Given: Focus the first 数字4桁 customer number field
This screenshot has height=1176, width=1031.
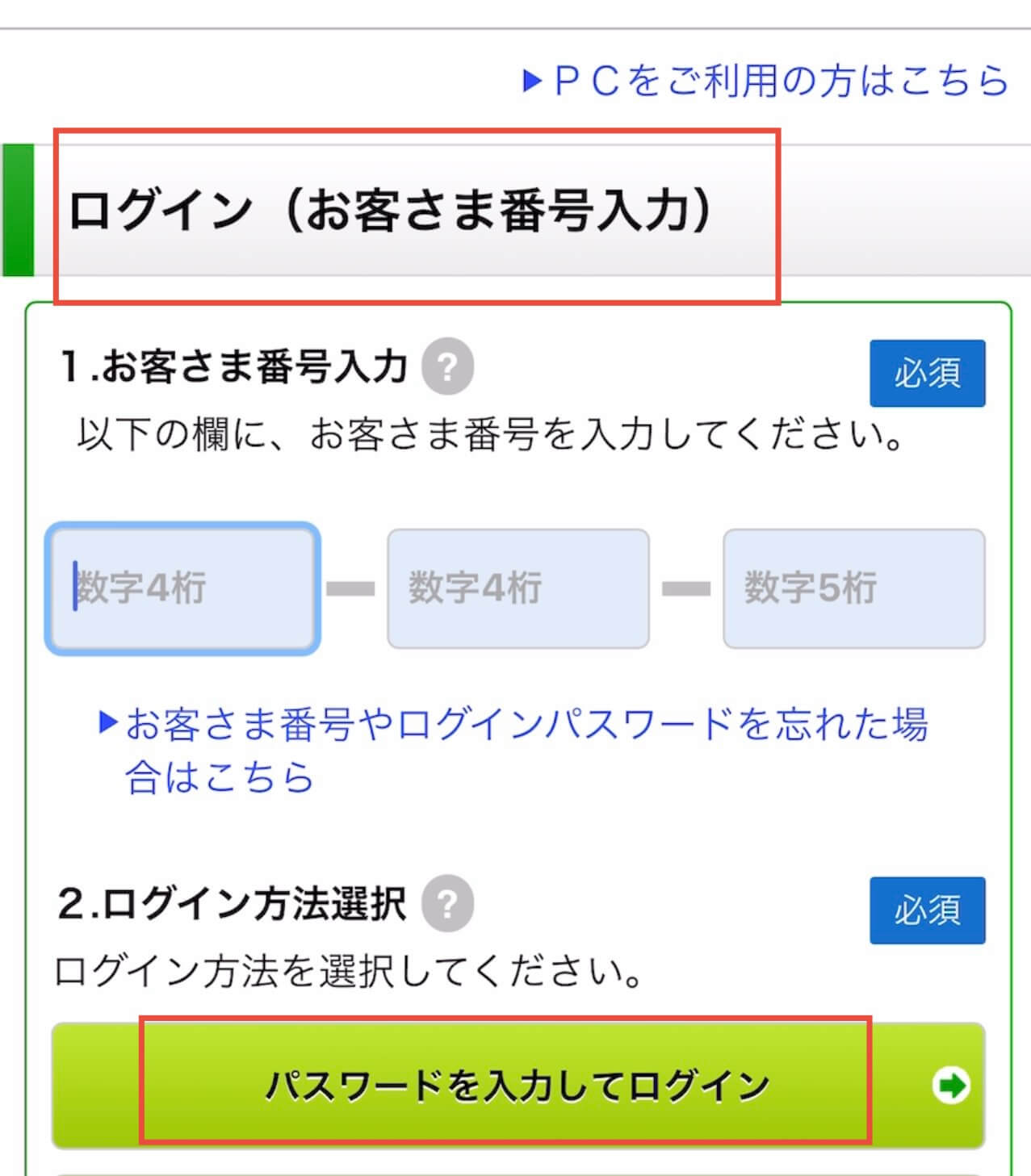Looking at the screenshot, I should click(x=183, y=588).
